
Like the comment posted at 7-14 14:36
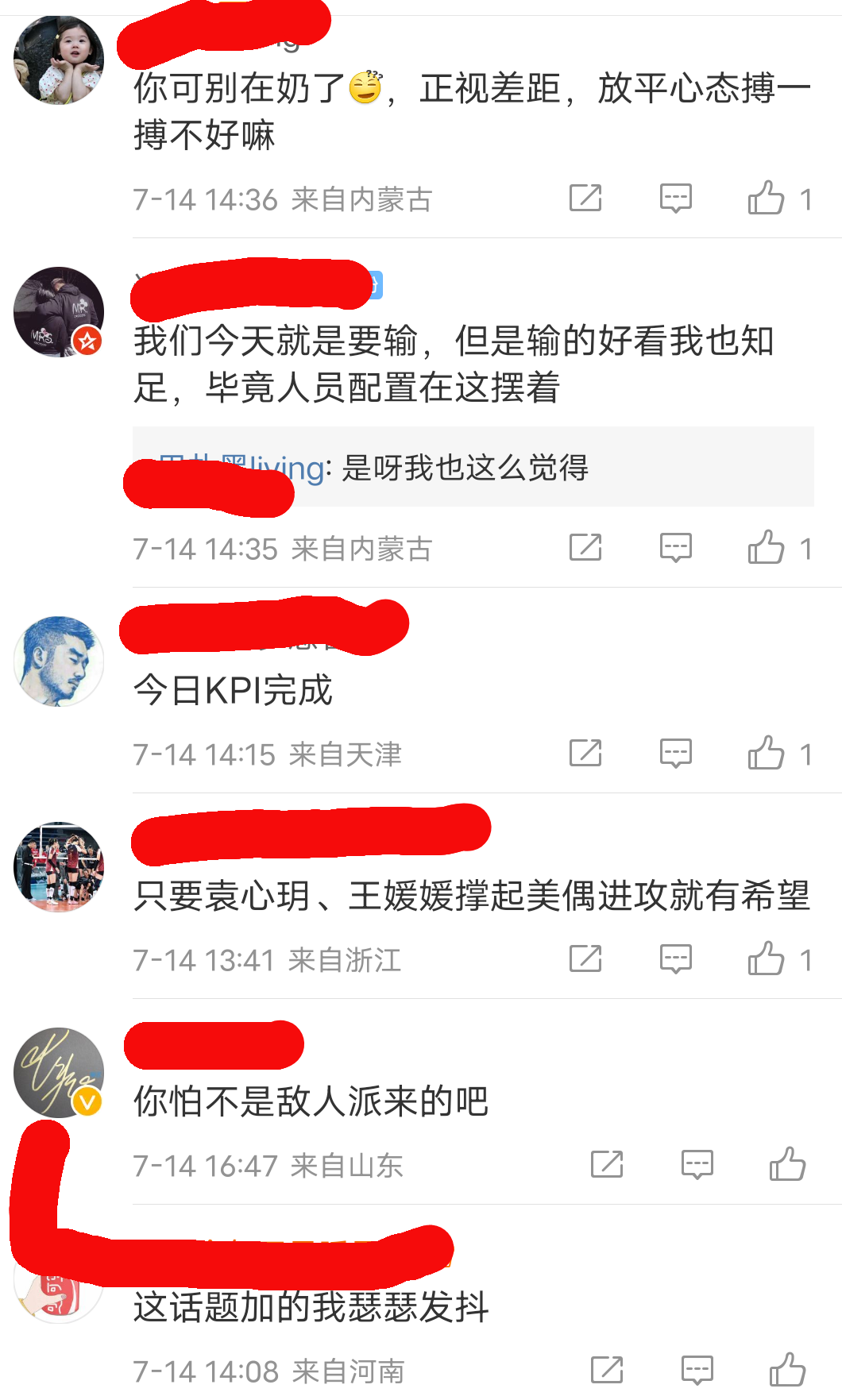click(767, 199)
